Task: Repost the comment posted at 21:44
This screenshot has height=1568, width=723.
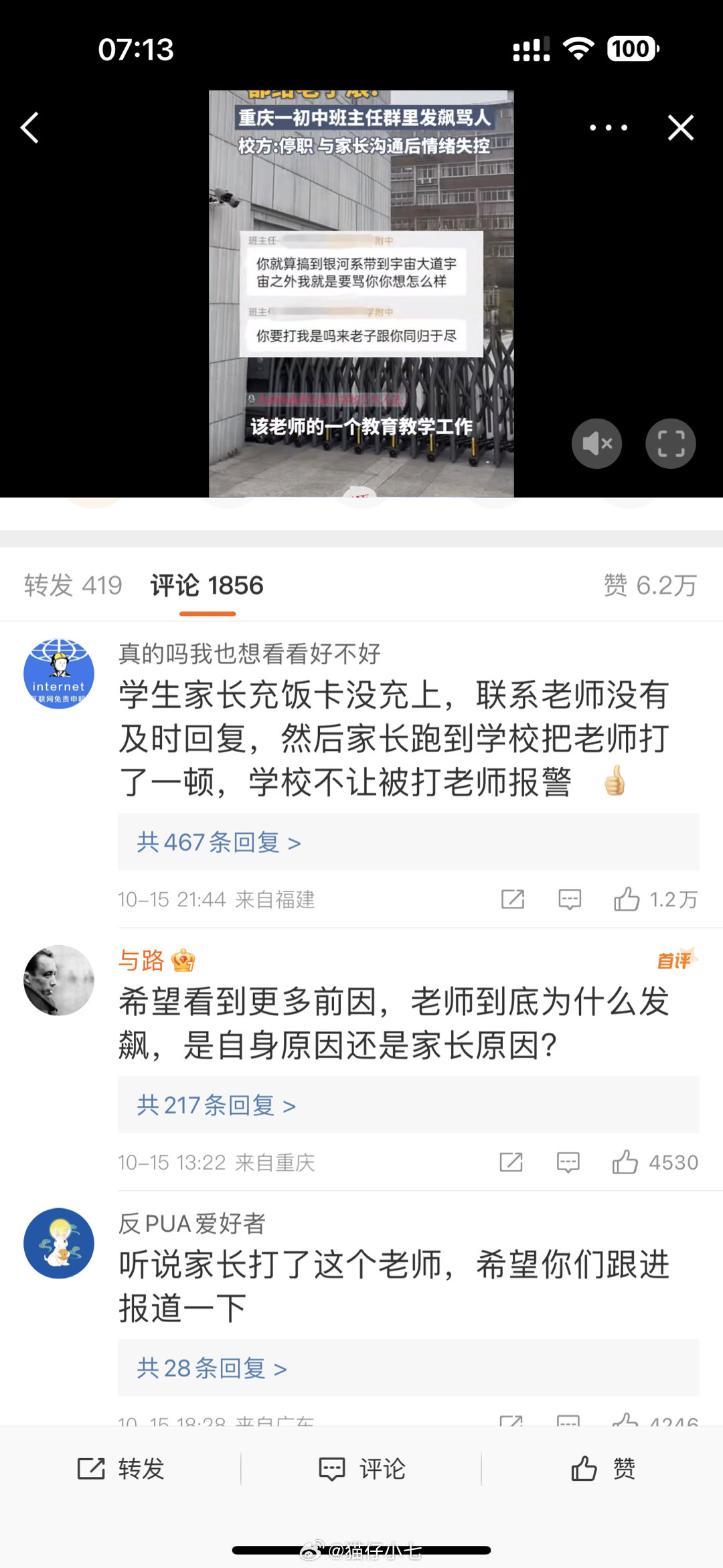Action: tap(513, 899)
